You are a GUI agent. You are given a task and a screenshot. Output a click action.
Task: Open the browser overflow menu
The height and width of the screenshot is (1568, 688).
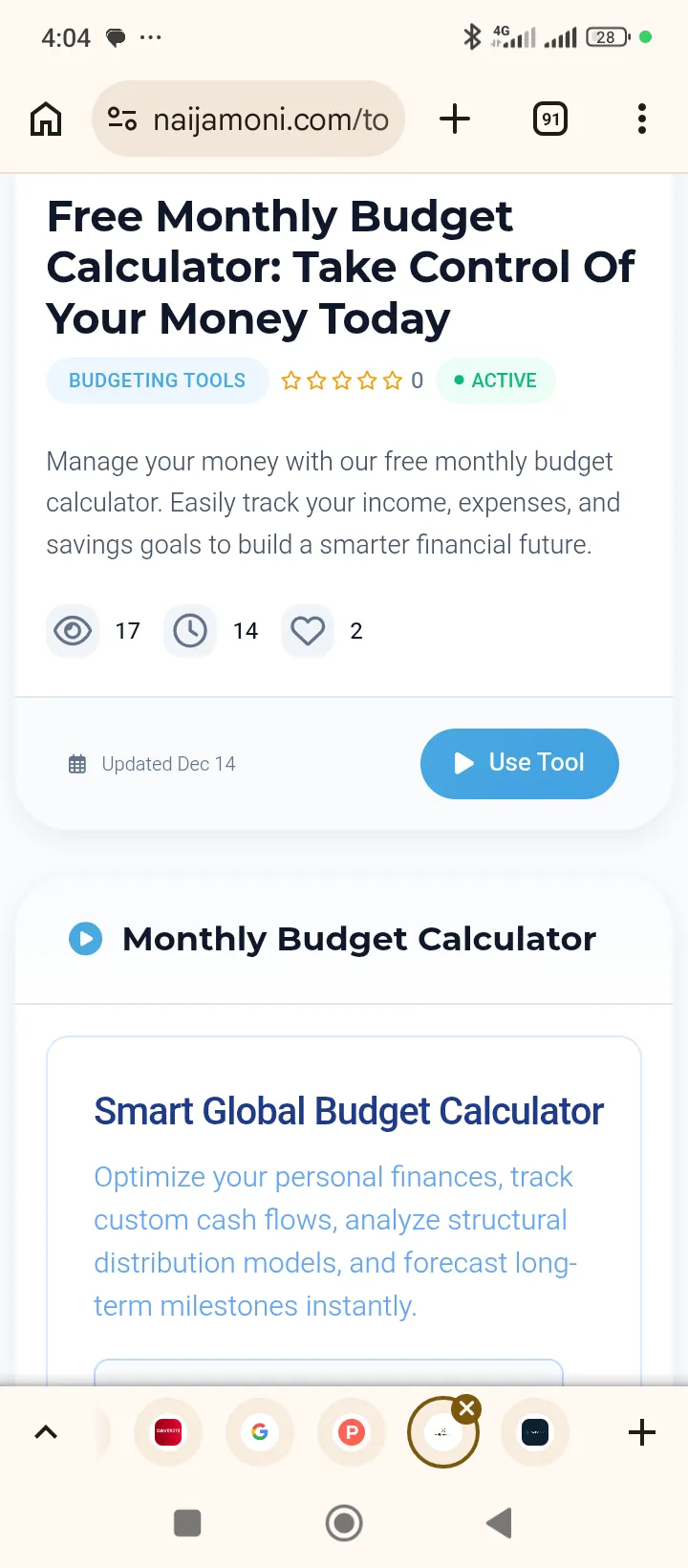[642, 120]
